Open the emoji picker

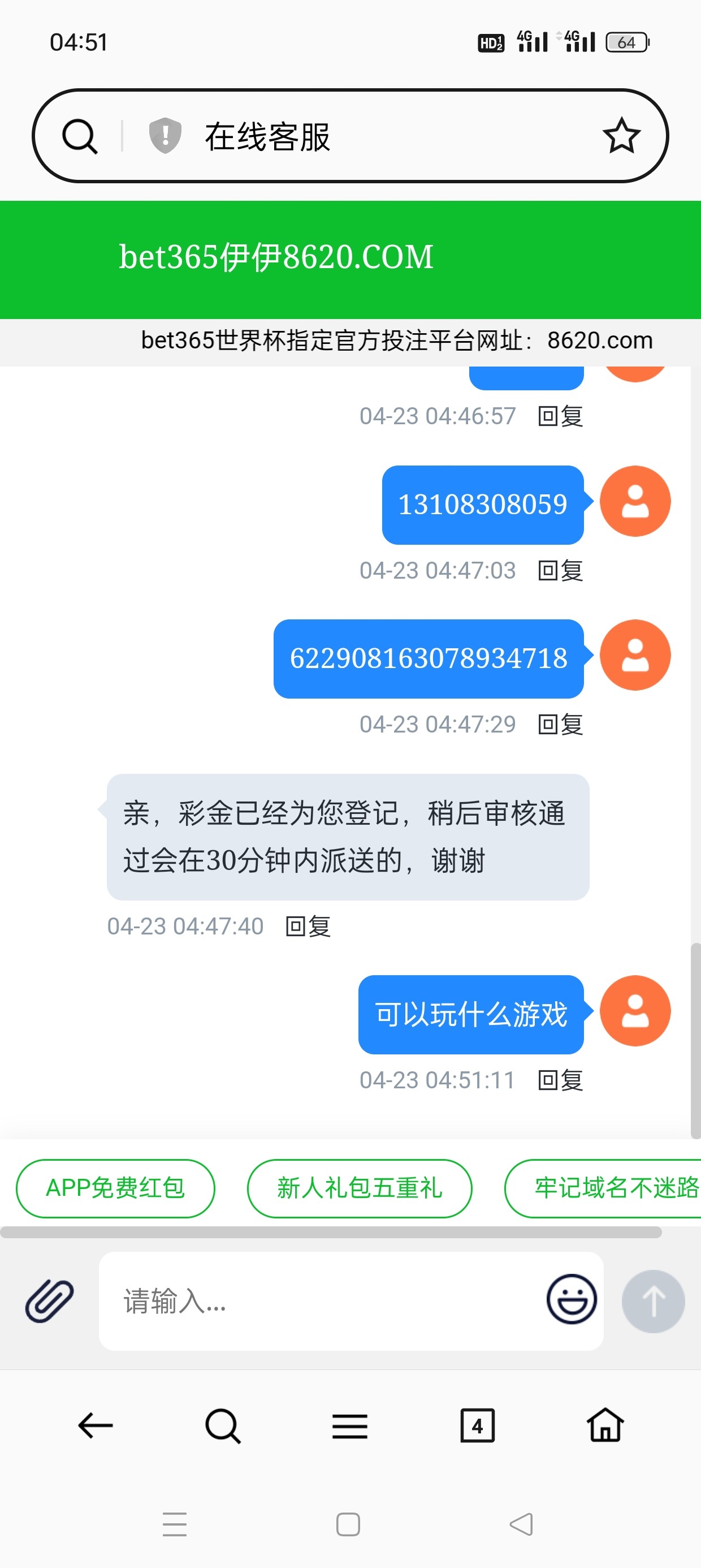click(571, 1299)
